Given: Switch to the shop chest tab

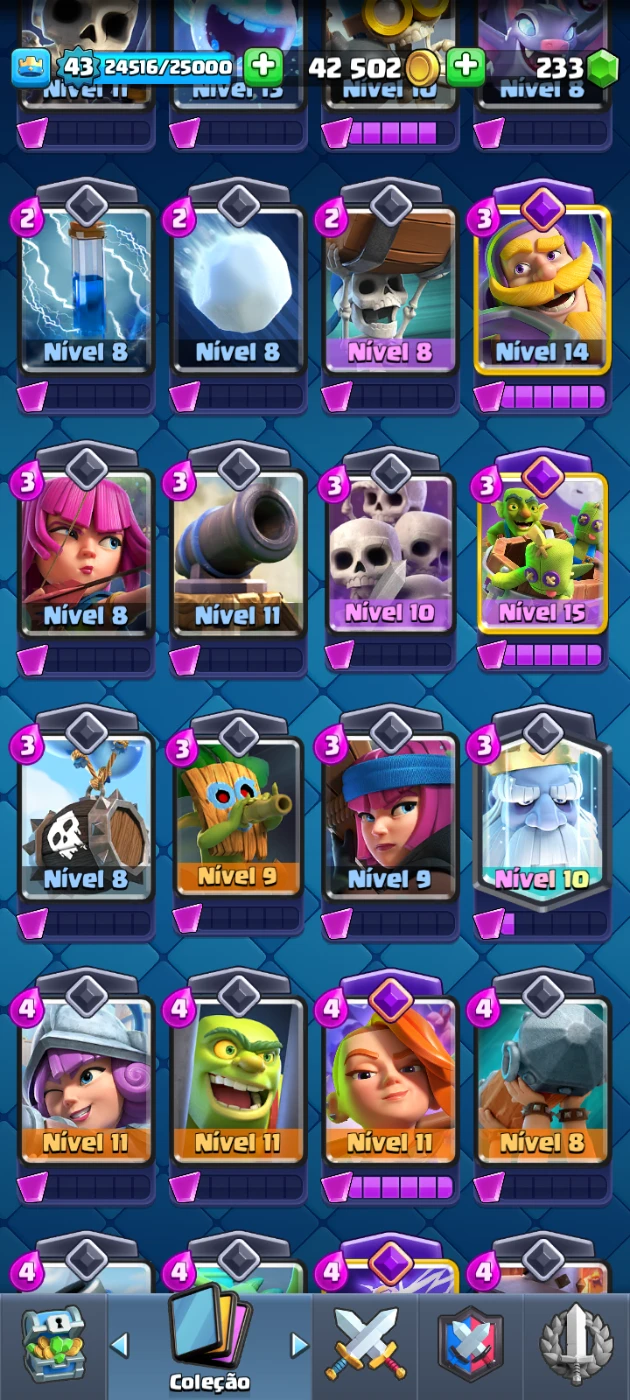Looking at the screenshot, I should (x=53, y=1344).
